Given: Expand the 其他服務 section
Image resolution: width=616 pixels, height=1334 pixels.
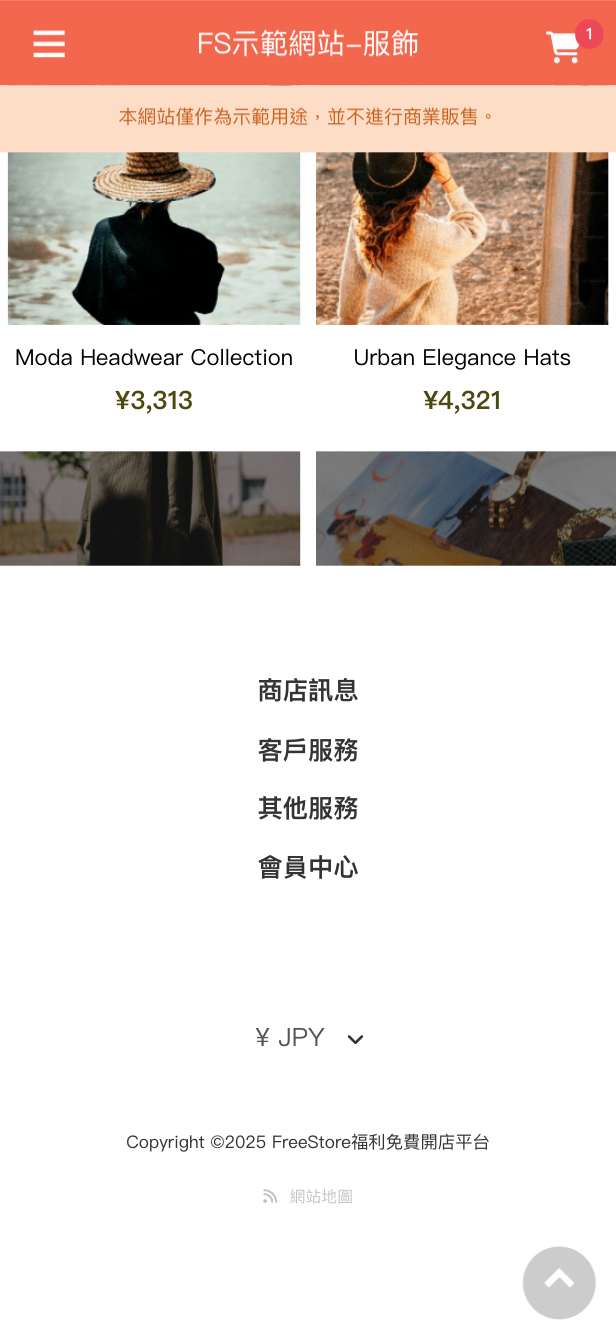Looking at the screenshot, I should 308,808.
